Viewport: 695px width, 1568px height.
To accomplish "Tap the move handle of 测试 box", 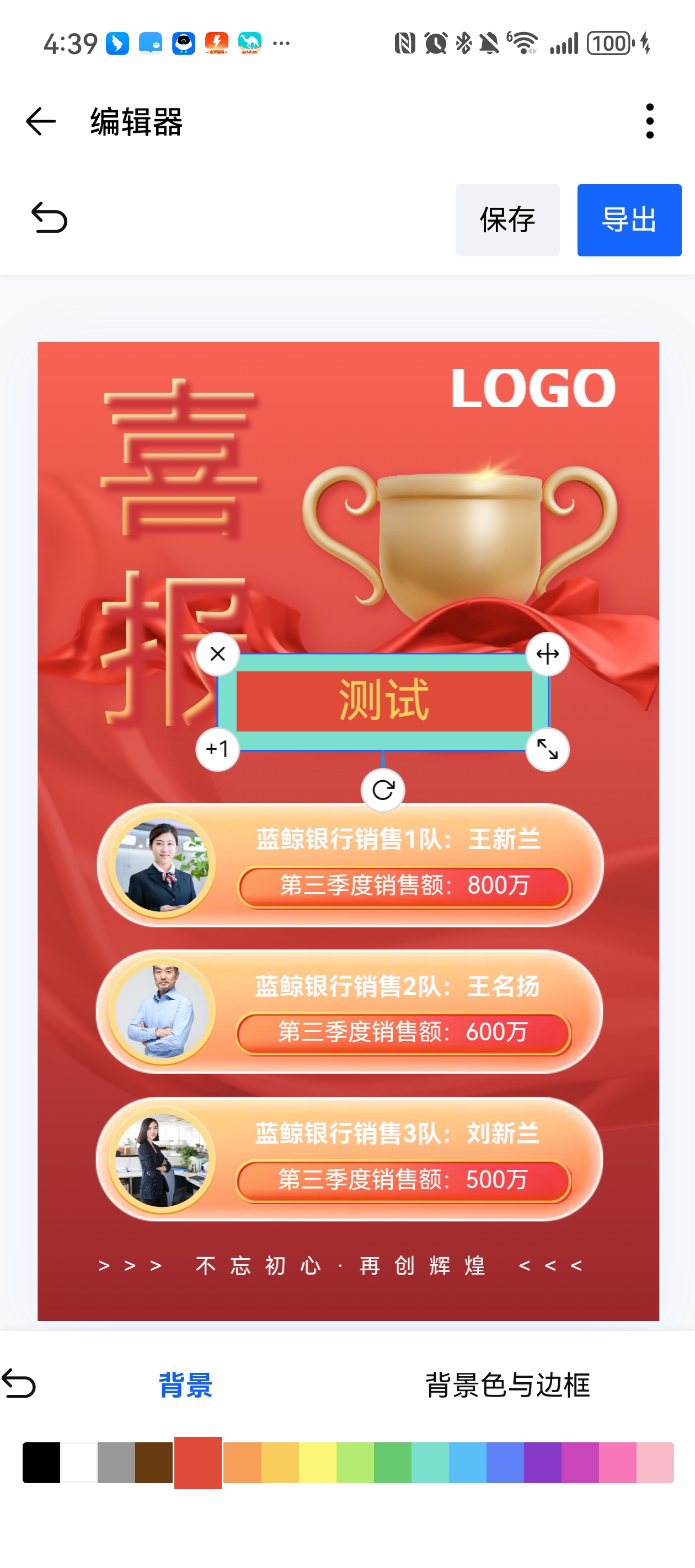I will point(547,654).
